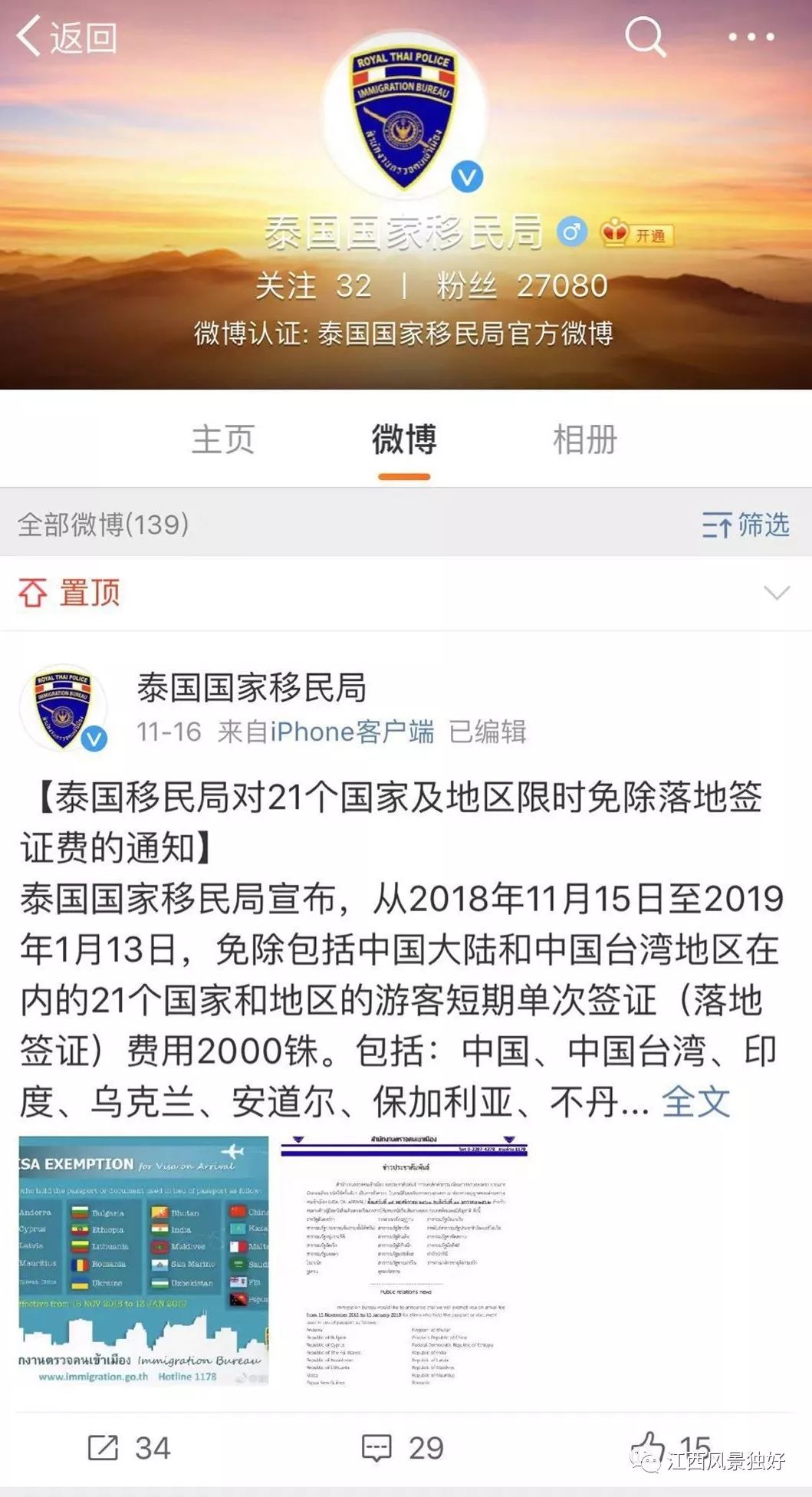Switch to the 相册 tab

click(585, 440)
